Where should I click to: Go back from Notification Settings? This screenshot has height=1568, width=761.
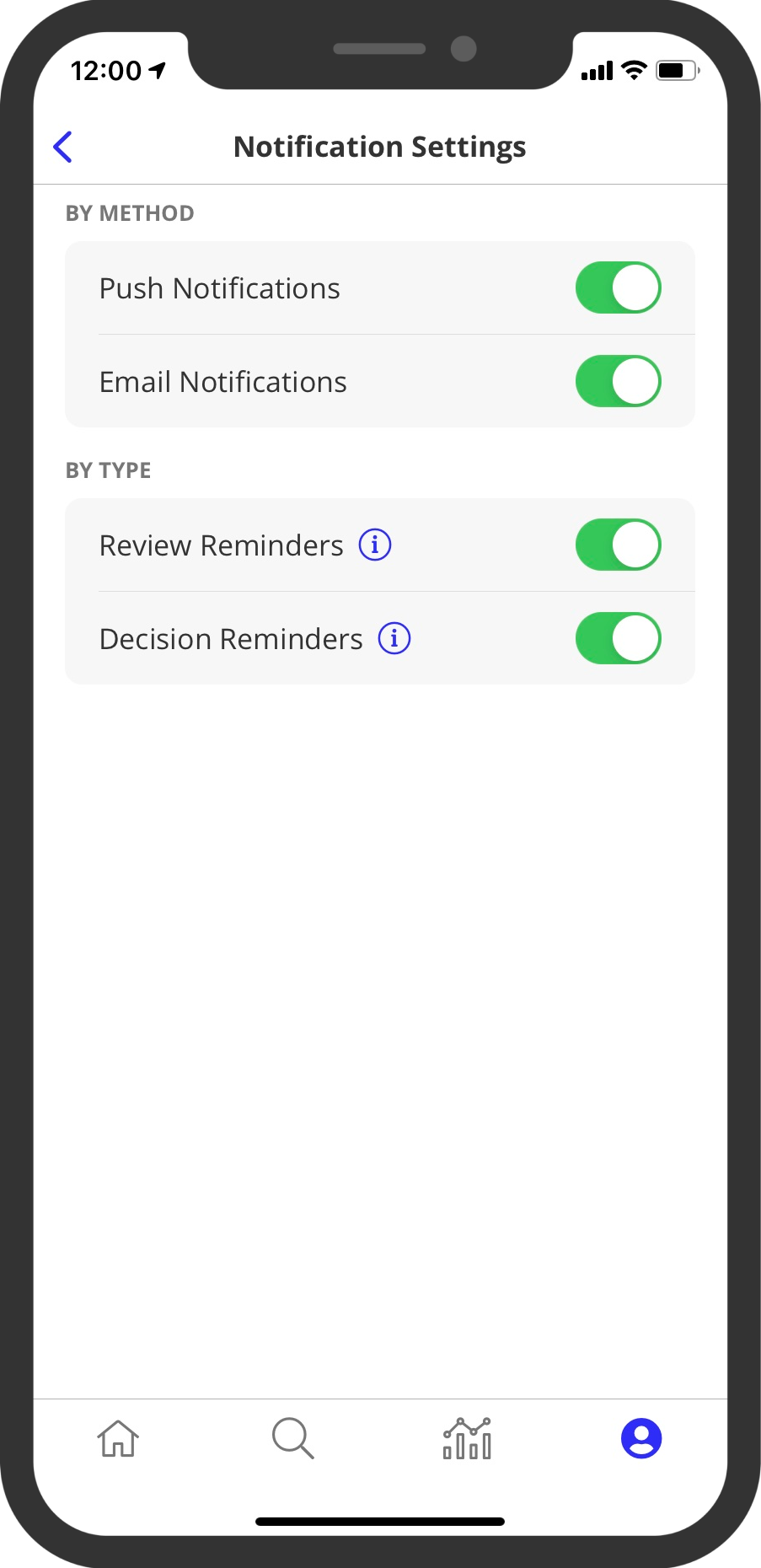click(63, 147)
